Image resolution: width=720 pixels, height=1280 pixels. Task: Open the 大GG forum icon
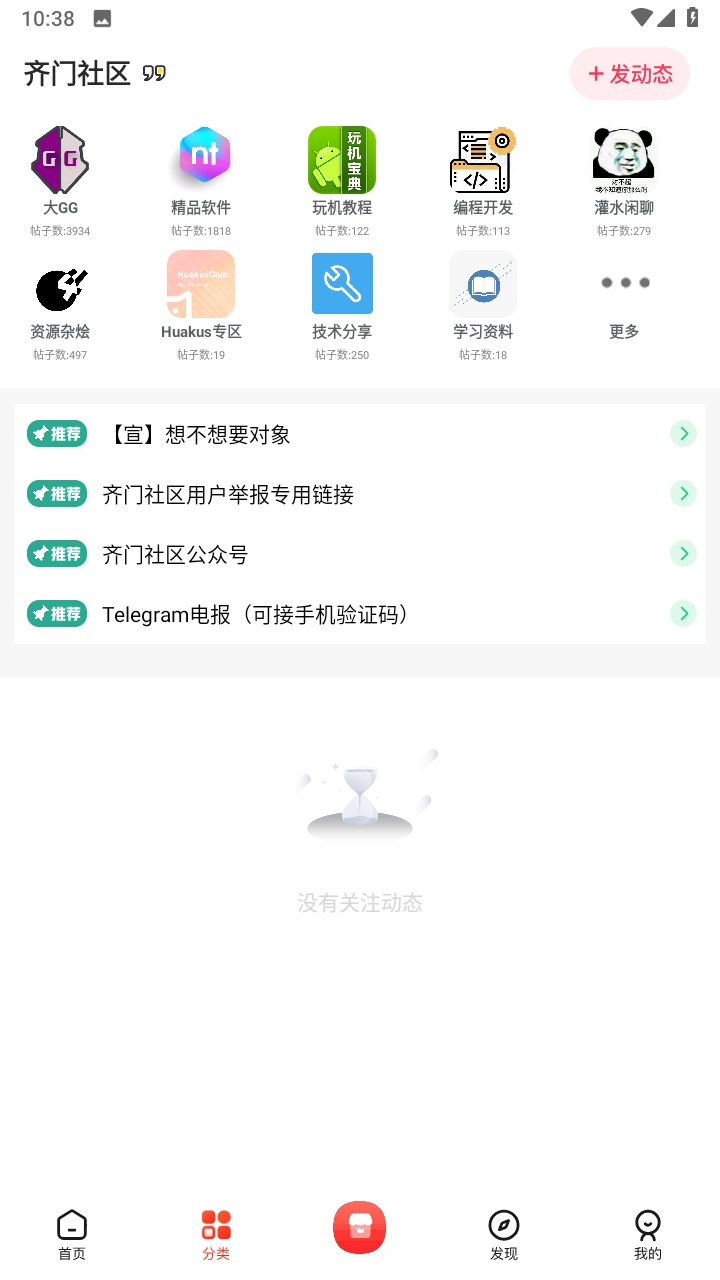tap(59, 160)
